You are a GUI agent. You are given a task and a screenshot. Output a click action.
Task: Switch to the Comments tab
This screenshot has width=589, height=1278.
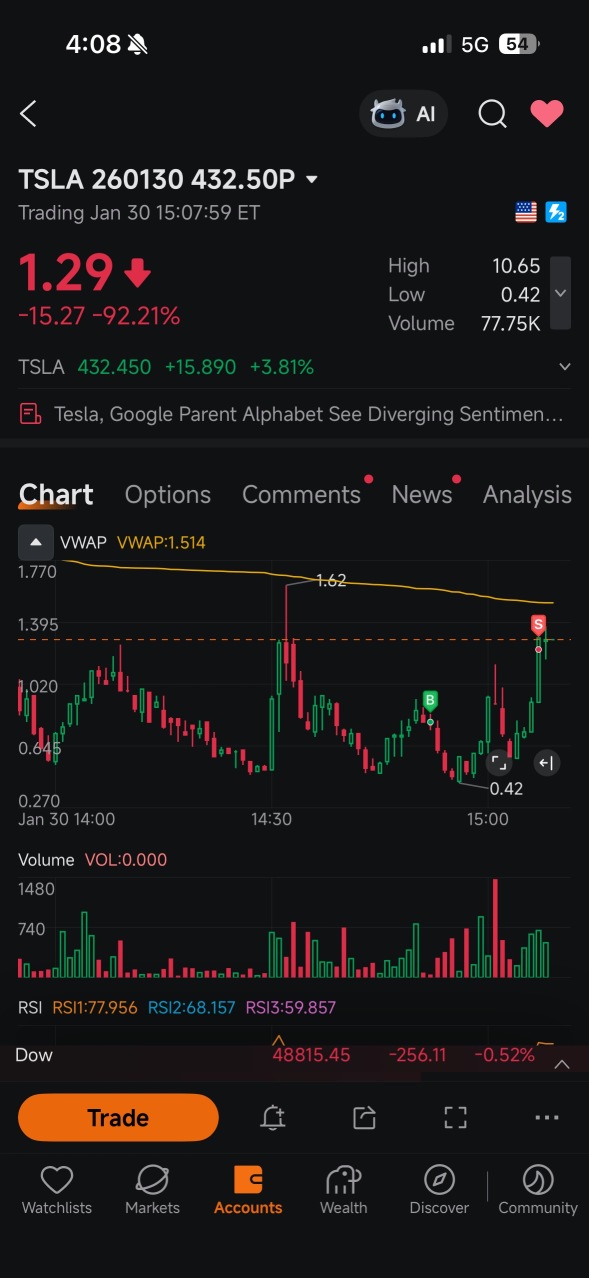click(x=301, y=494)
